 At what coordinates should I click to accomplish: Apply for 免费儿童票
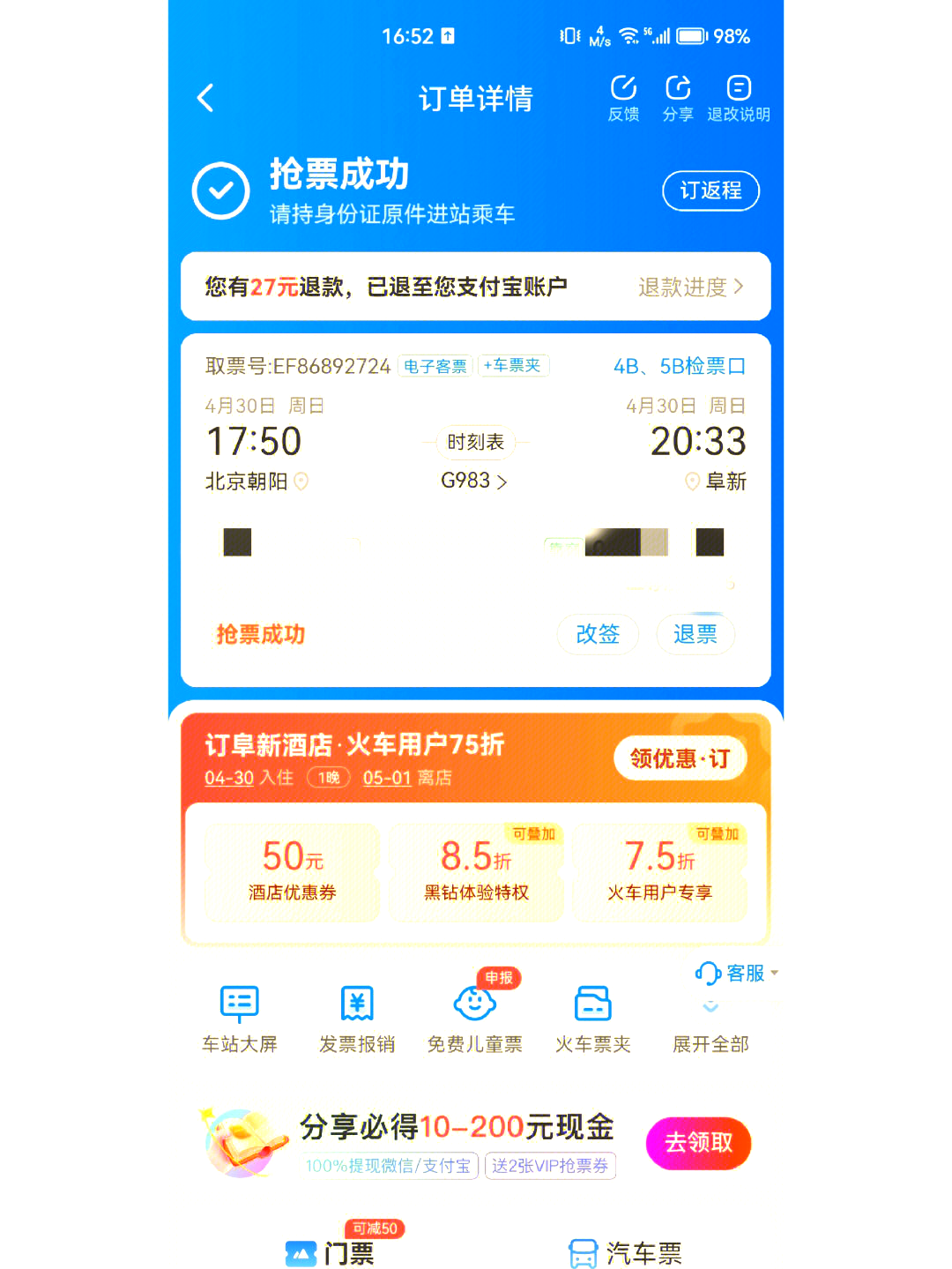pyautogui.click(x=475, y=1019)
